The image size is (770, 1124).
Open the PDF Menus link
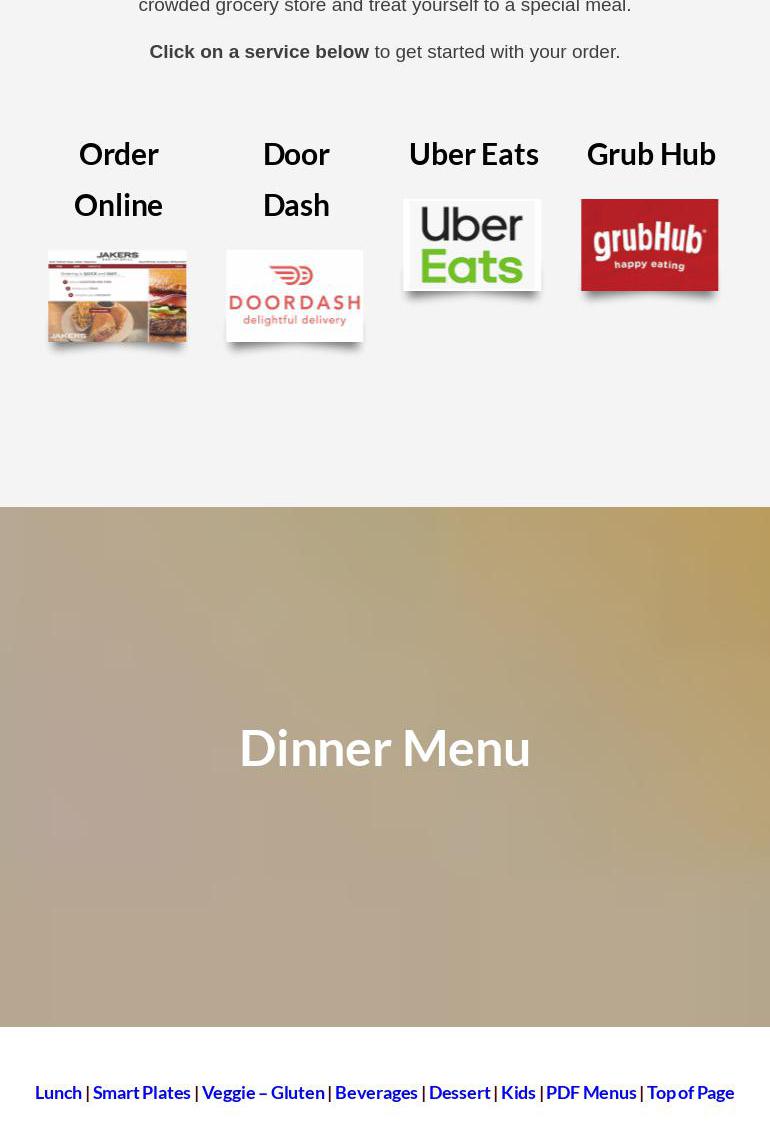click(x=591, y=1092)
